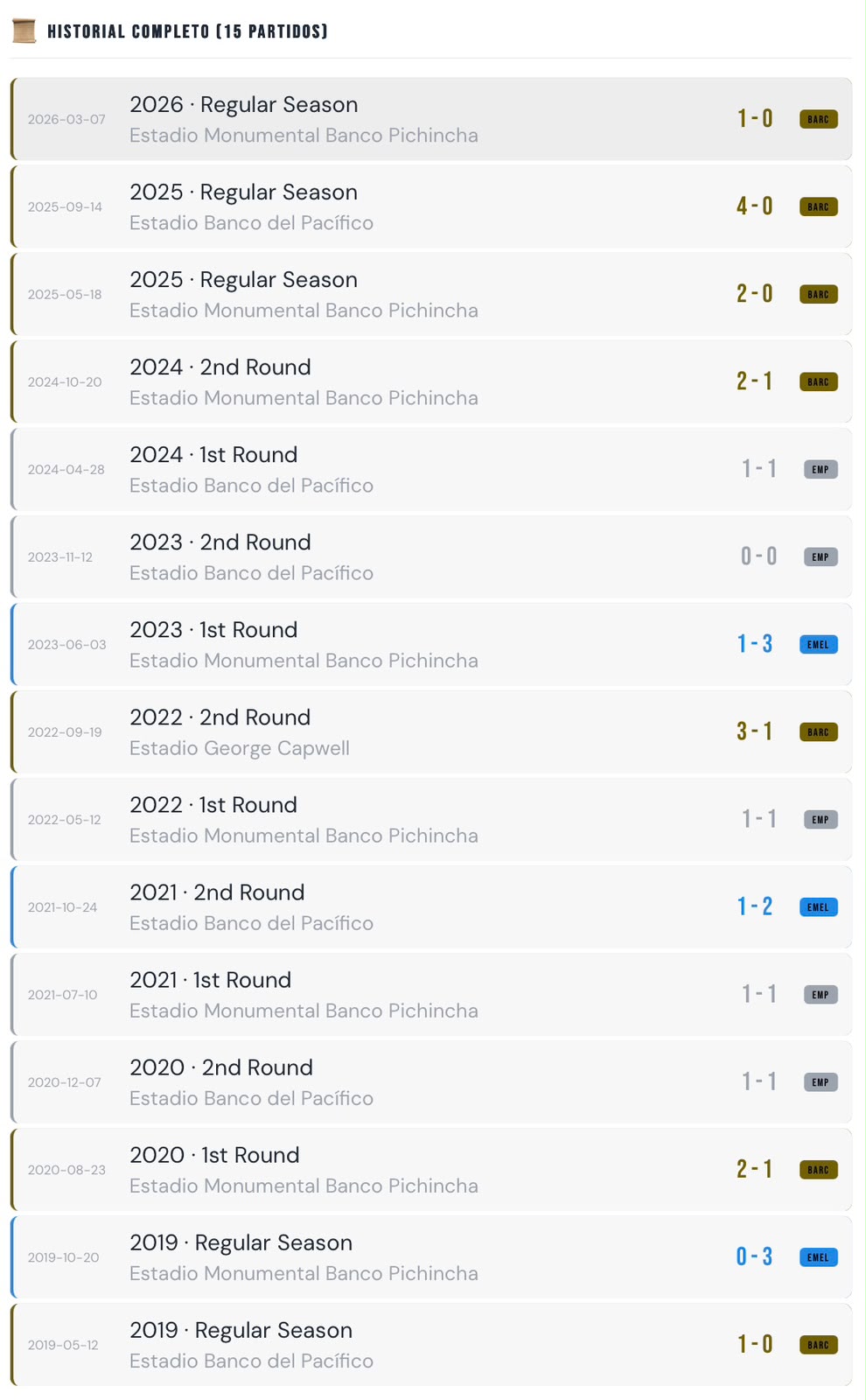The image size is (866, 1400).
Task: Open the 2023 2nd Round 0-0 match
Action: pos(431,556)
